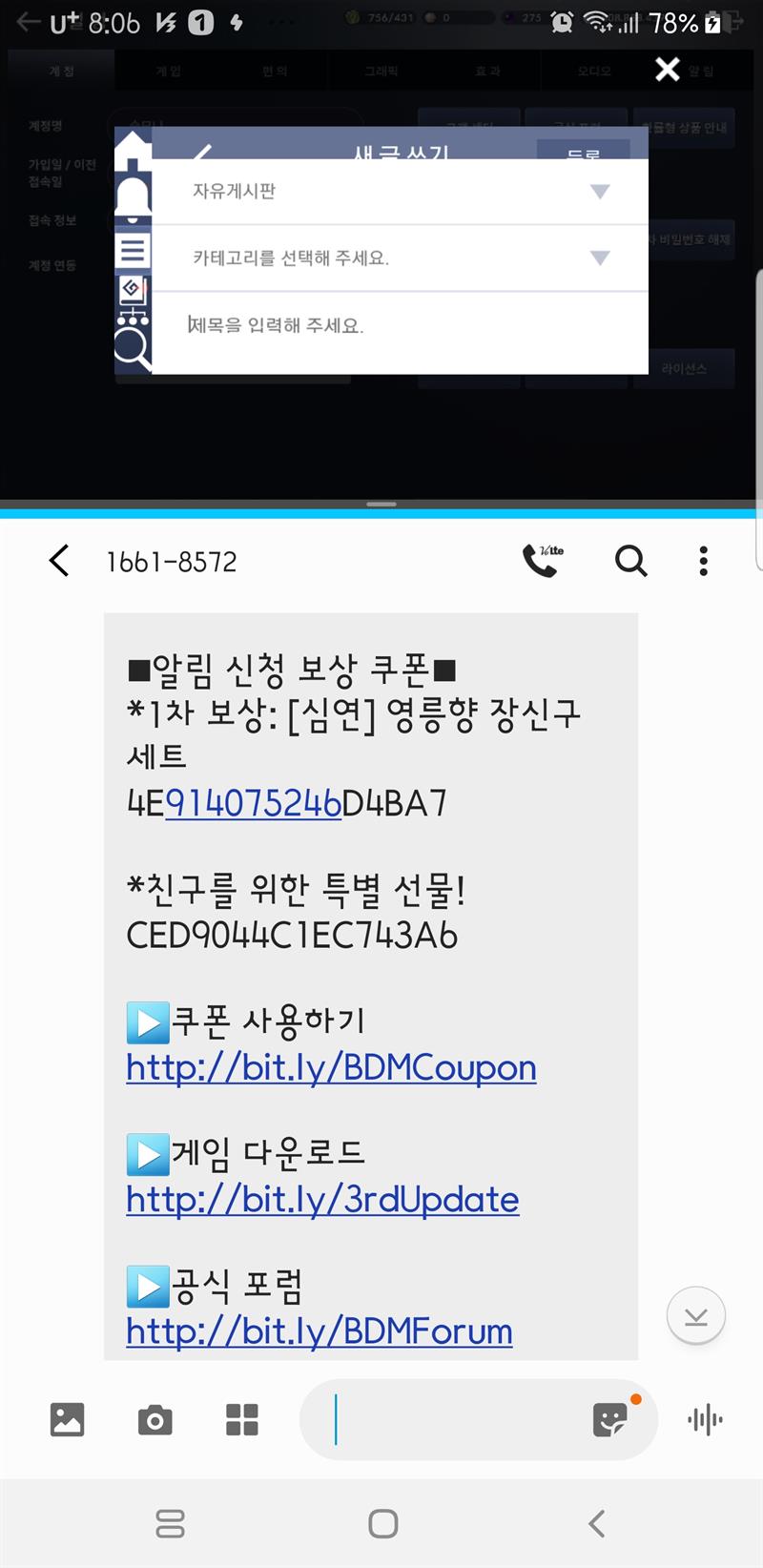Go back from the 1661-8572 conversation
This screenshot has width=763, height=1568.
point(59,561)
